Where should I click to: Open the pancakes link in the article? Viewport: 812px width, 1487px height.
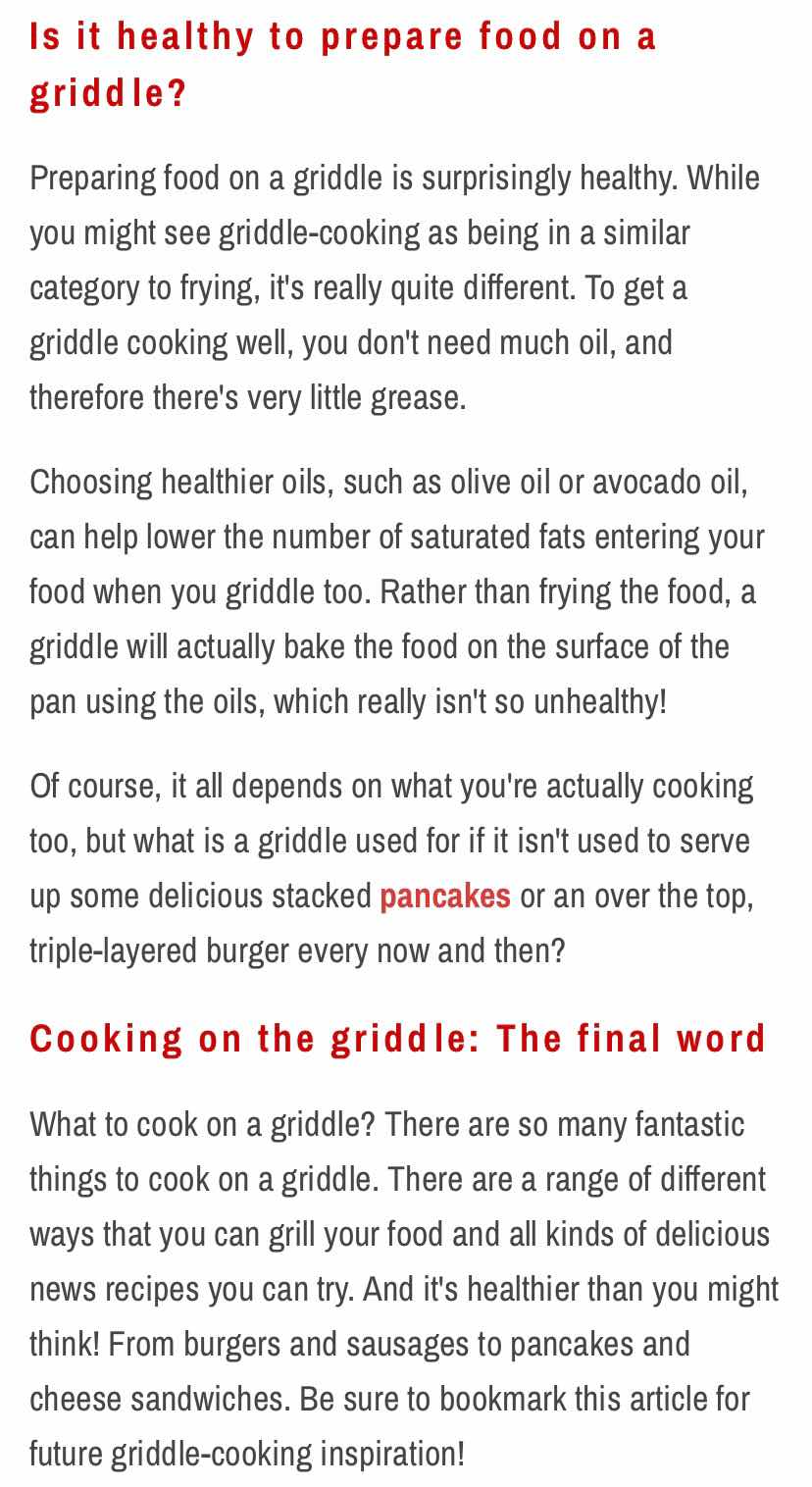444,896
